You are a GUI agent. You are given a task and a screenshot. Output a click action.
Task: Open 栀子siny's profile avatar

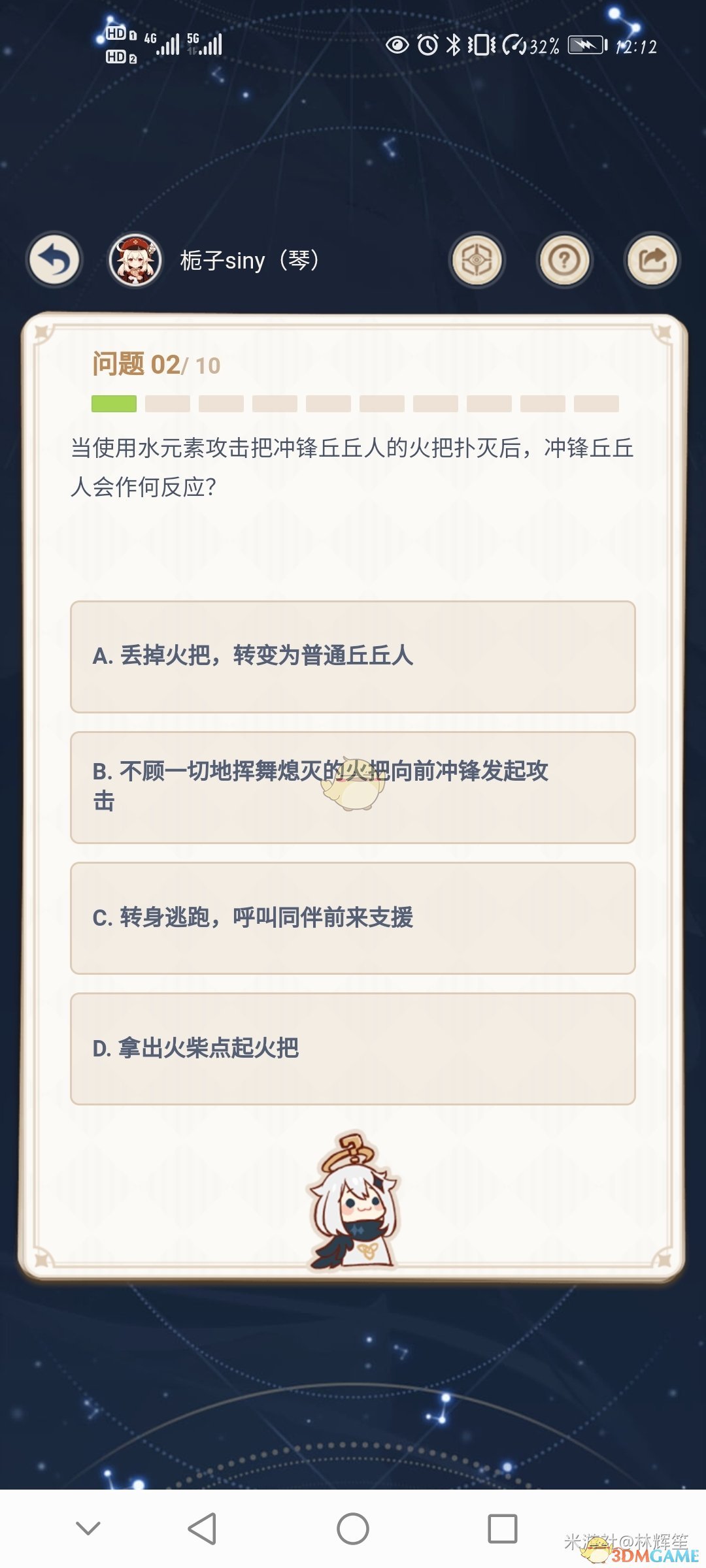135,261
